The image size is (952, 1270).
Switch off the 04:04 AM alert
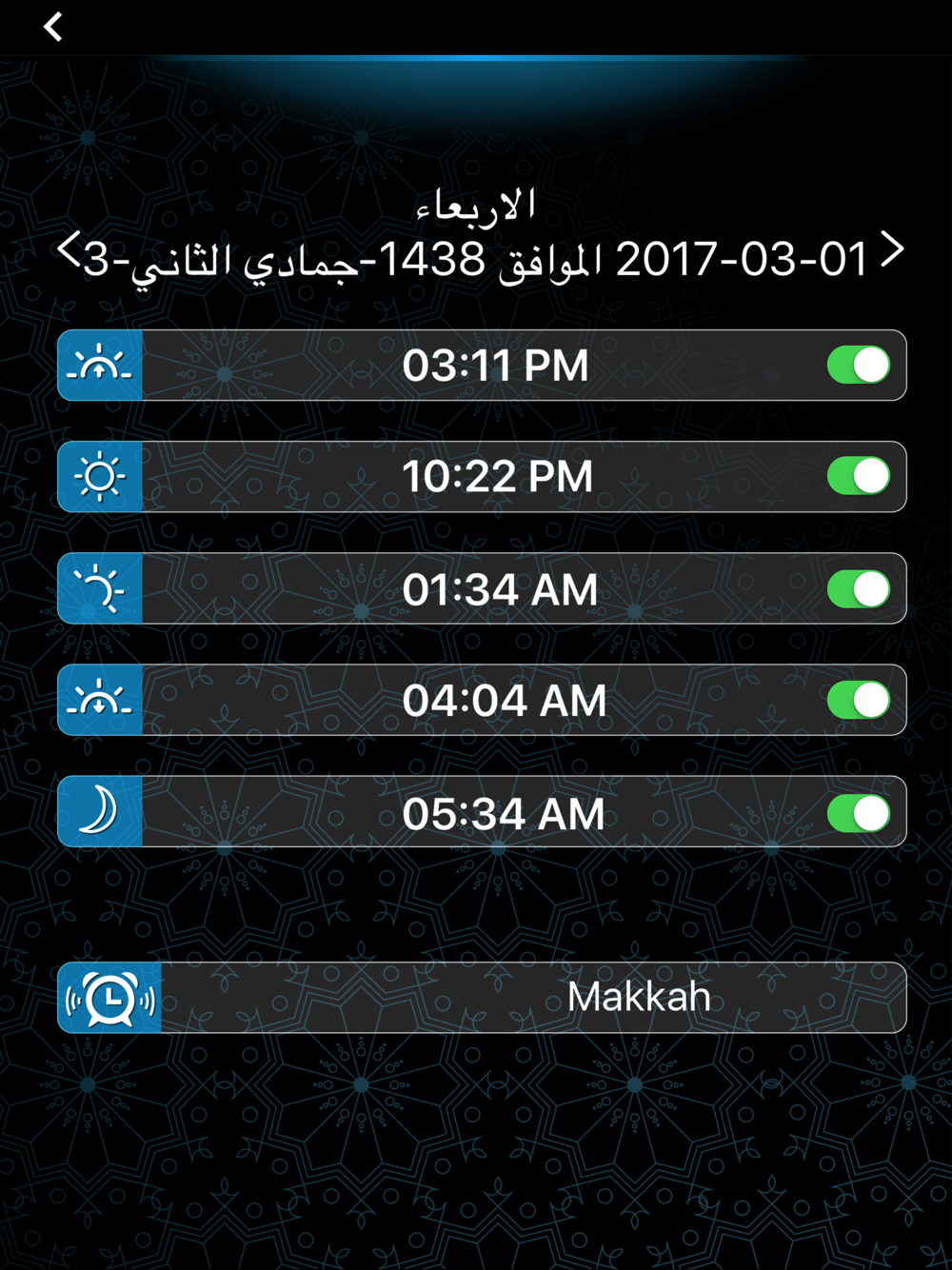[x=859, y=700]
